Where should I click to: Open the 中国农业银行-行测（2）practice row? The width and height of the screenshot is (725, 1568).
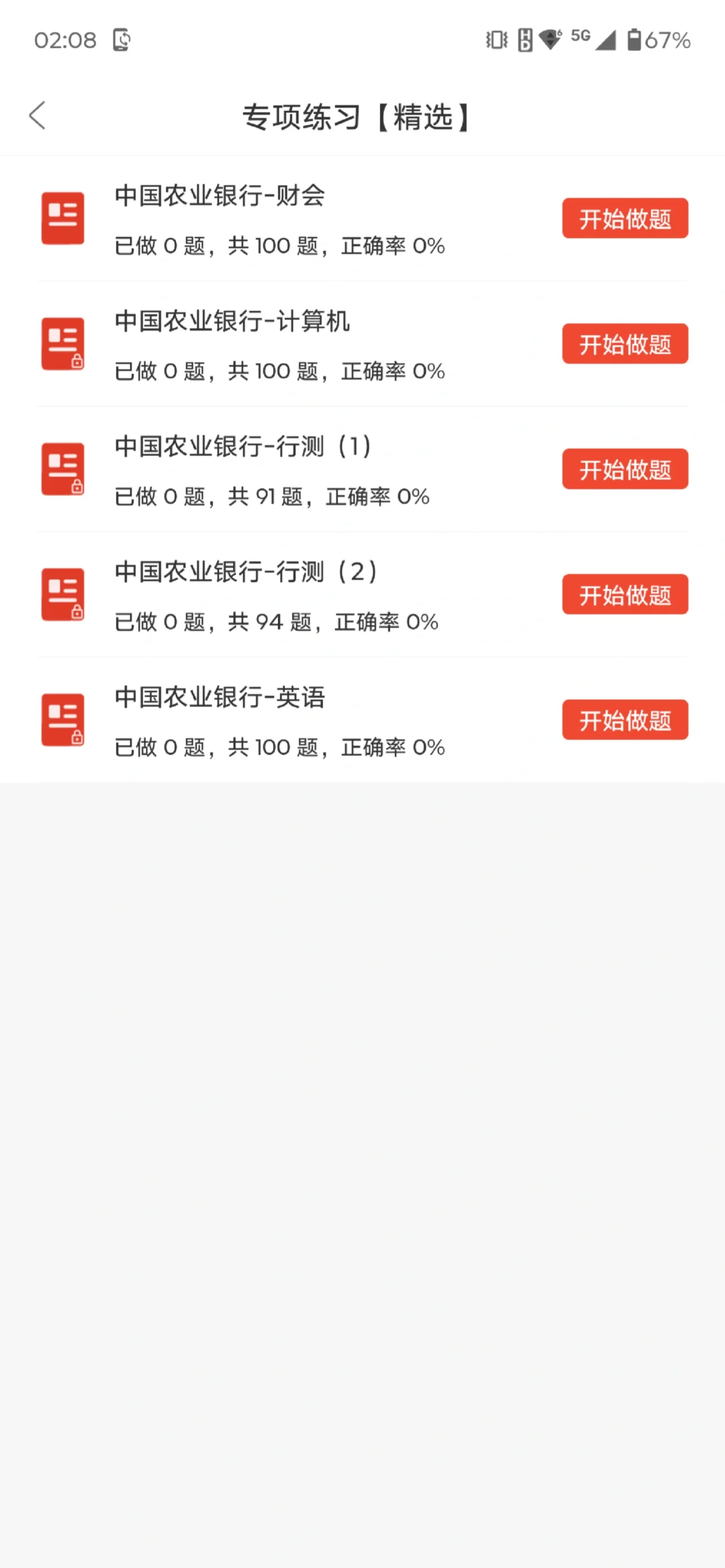click(x=362, y=595)
